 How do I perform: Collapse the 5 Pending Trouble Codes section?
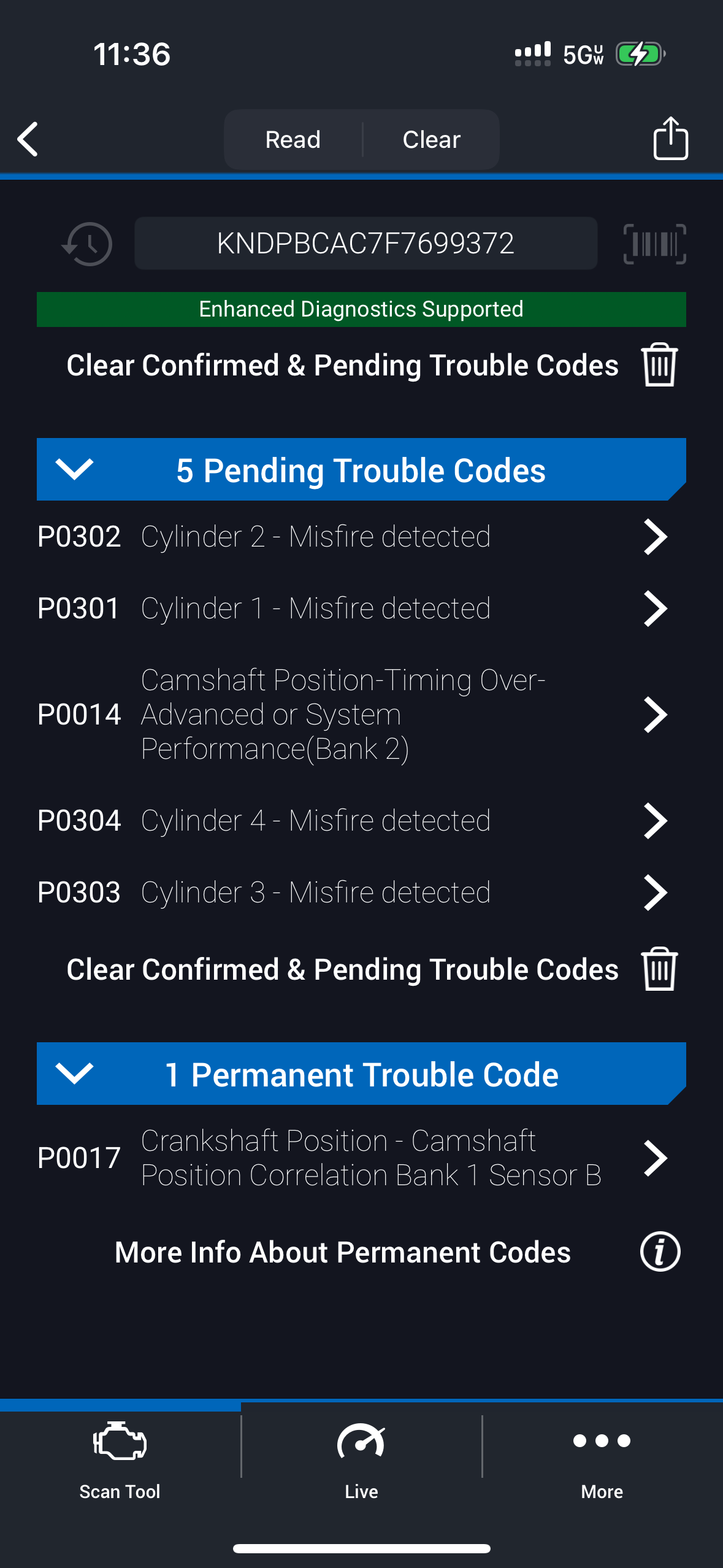point(74,470)
